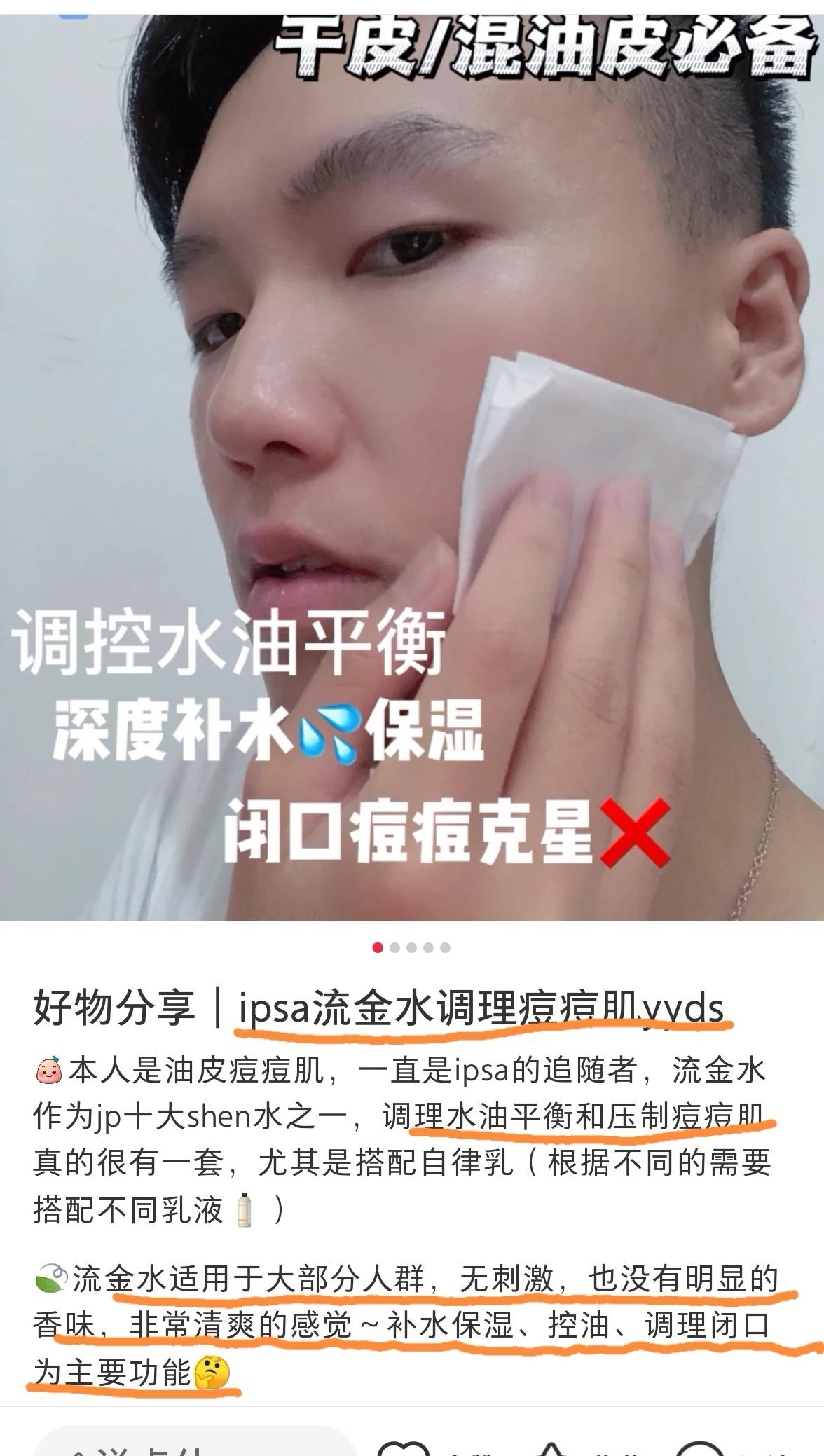
Task: Tap the image carousel page indicator dots
Action: pyautogui.click(x=412, y=947)
